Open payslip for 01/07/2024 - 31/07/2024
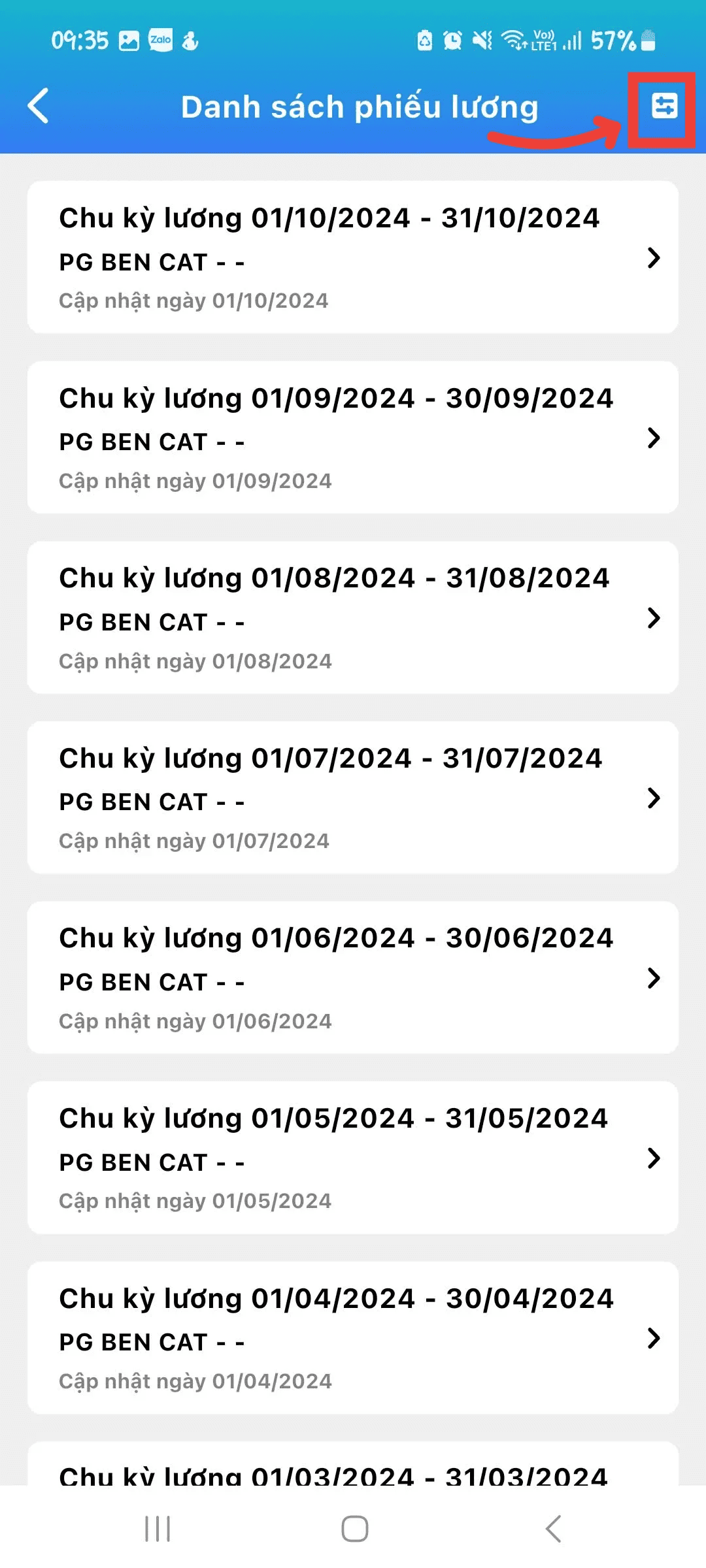Viewport: 706px width, 1568px height. coord(352,798)
